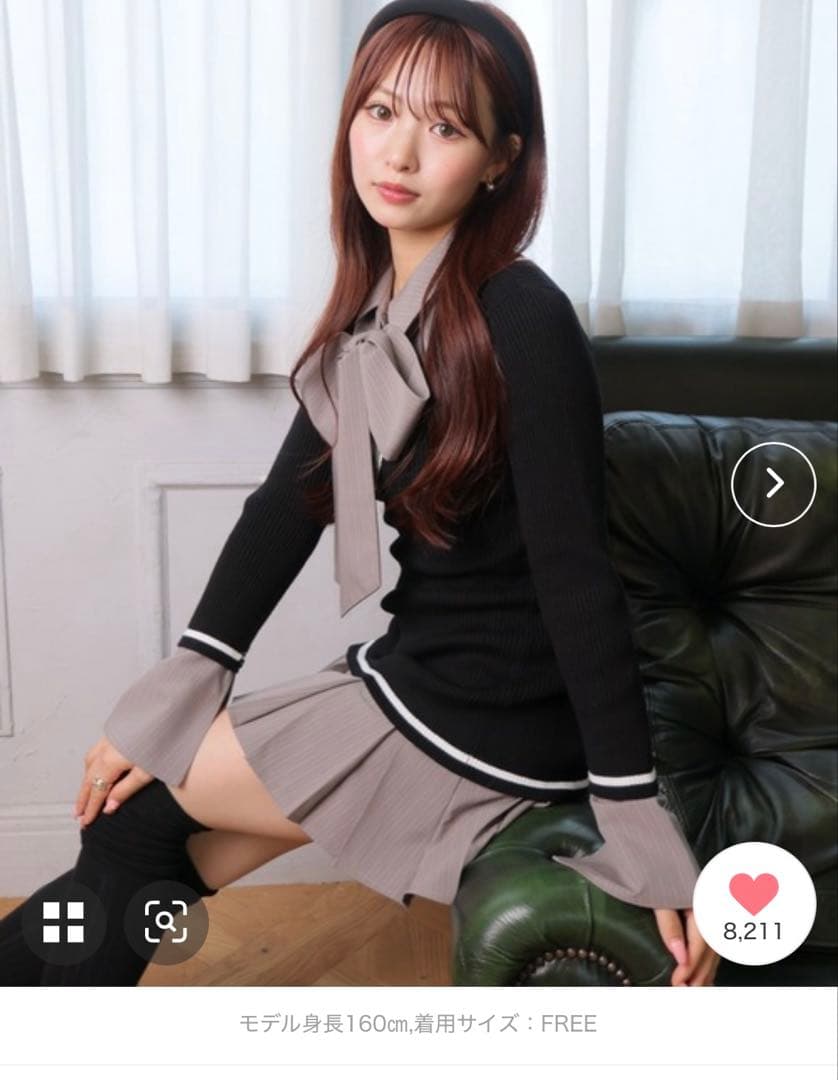Open the image grid view
Screen dimensions: 838x1080
(x=63, y=922)
